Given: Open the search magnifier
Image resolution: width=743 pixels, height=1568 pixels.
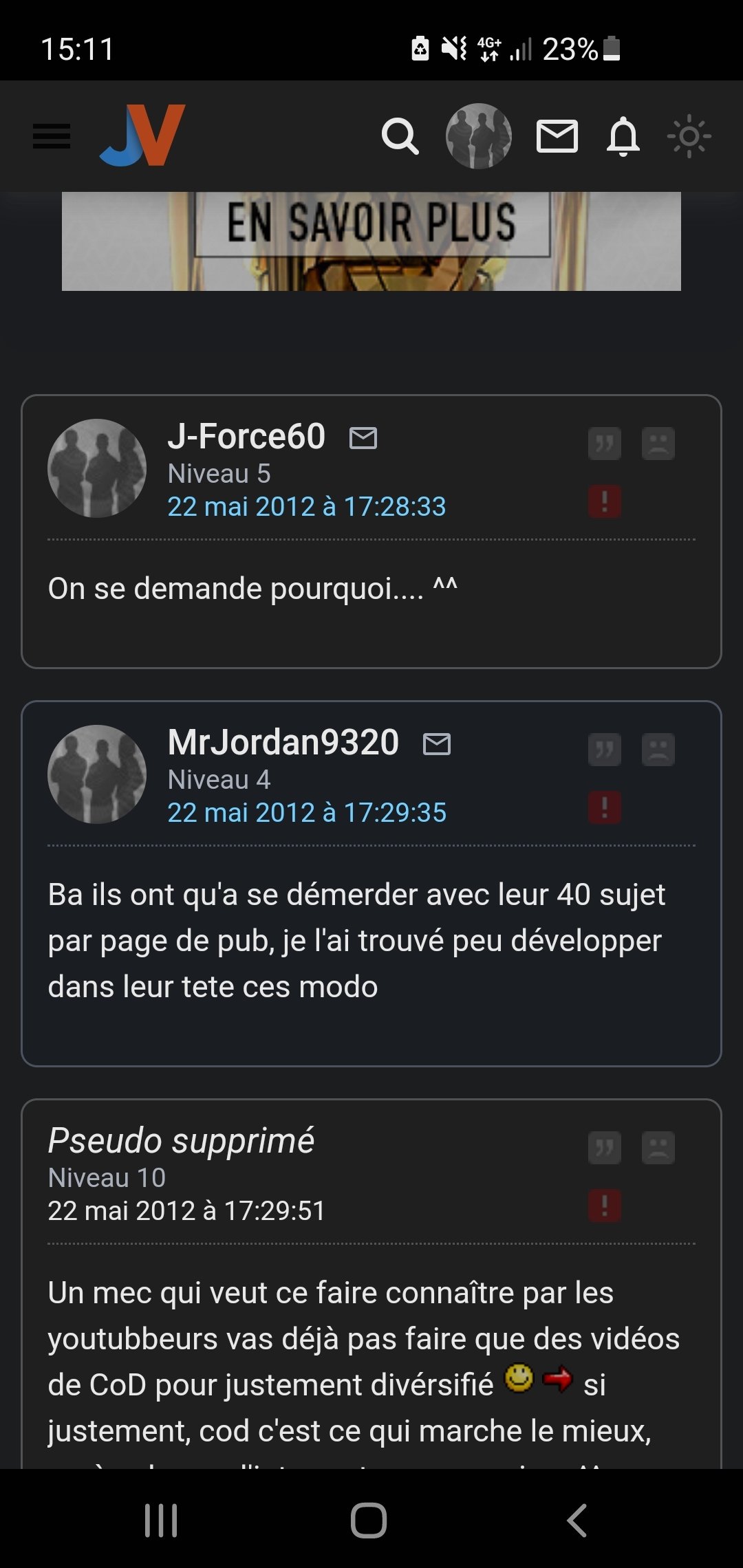Looking at the screenshot, I should 400,136.
